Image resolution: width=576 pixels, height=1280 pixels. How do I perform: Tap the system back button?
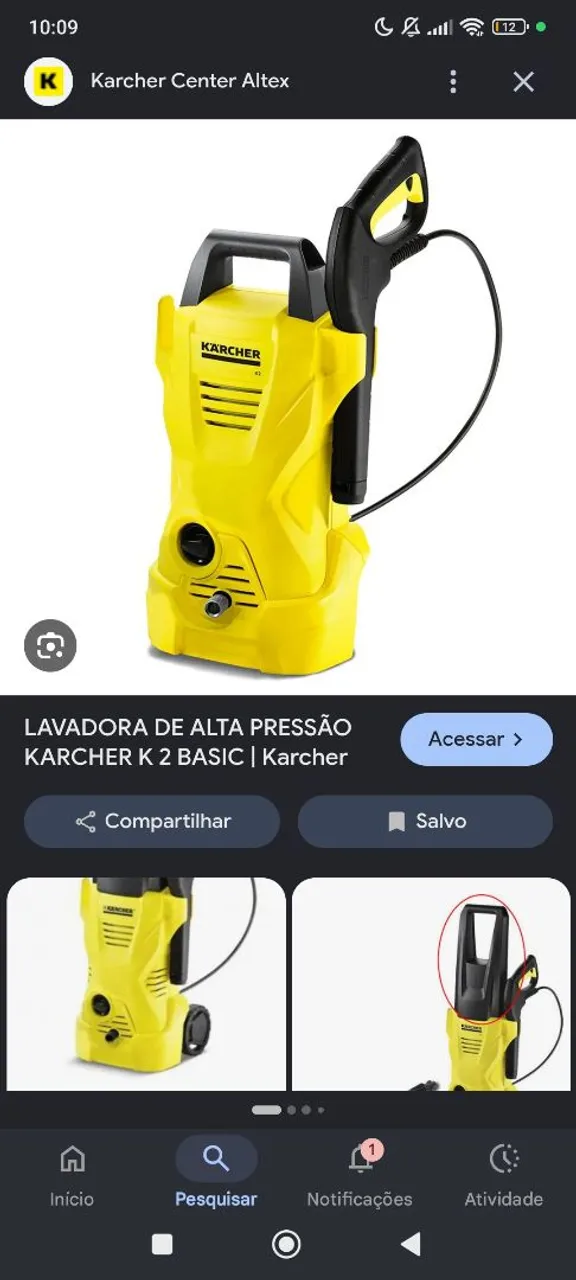pyautogui.click(x=410, y=1244)
